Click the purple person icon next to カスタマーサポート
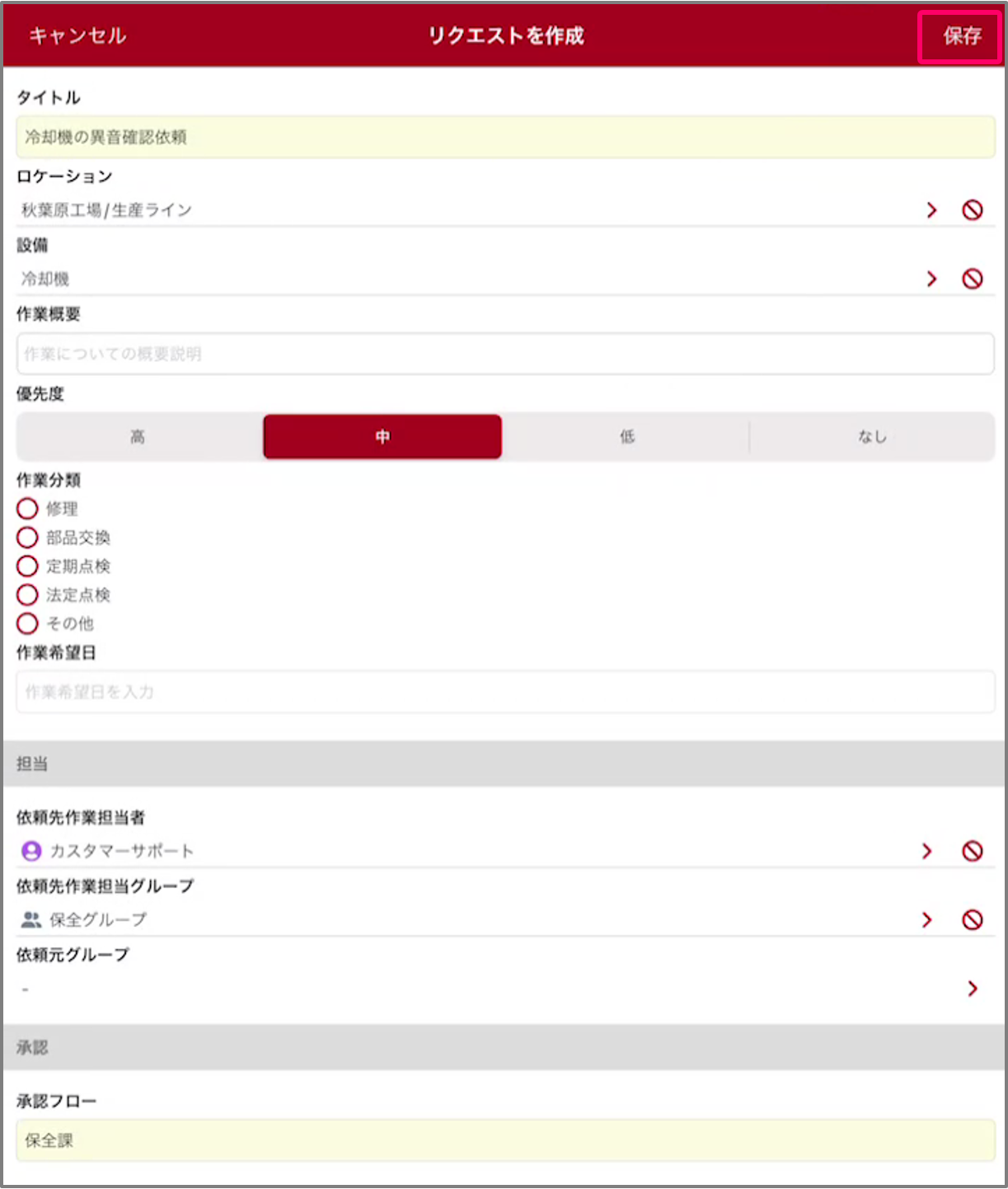Image resolution: width=1008 pixels, height=1189 pixels. pyautogui.click(x=31, y=851)
